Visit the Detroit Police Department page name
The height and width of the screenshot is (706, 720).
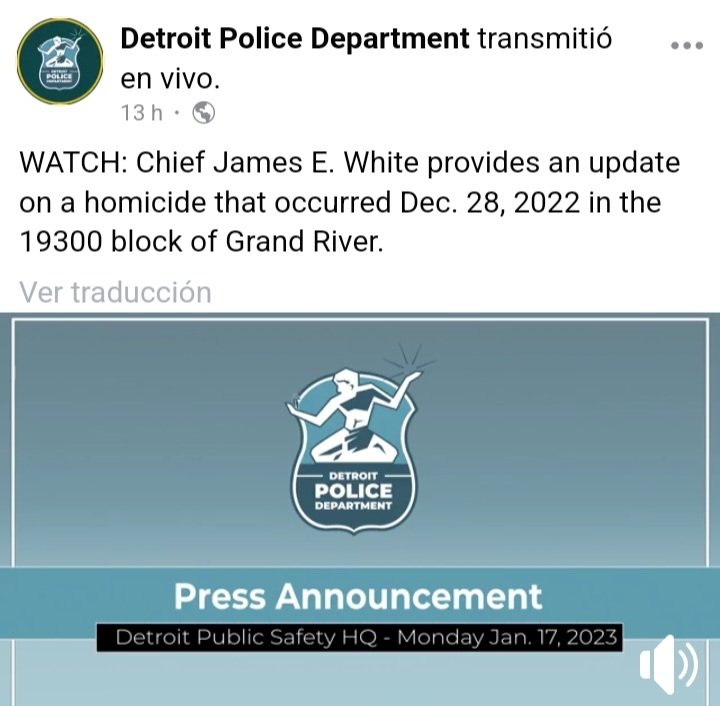[x=294, y=39]
